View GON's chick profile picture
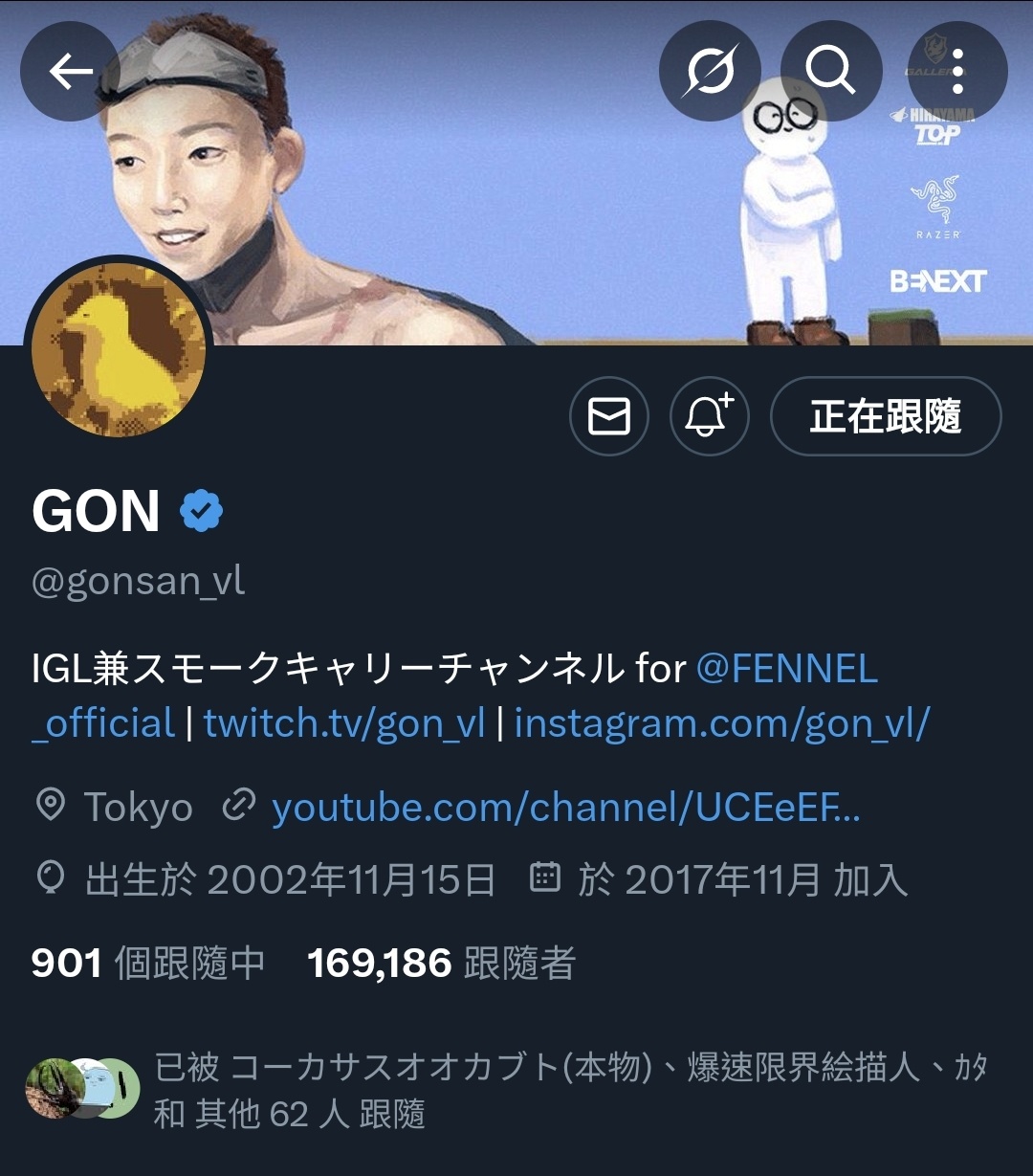The height and width of the screenshot is (1176, 1033). pyautogui.click(x=119, y=350)
